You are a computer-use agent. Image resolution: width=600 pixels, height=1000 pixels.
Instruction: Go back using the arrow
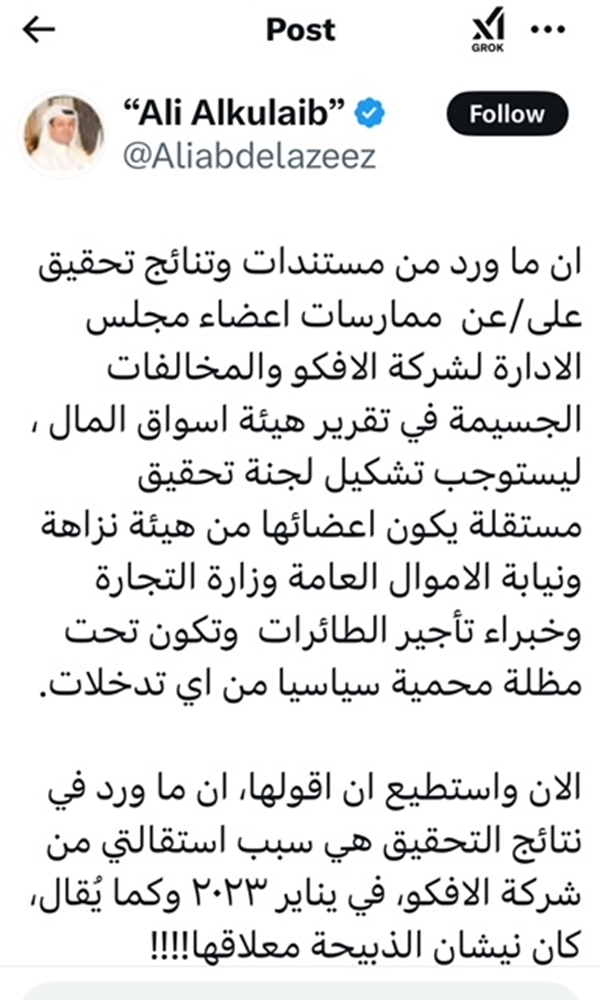click(x=38, y=29)
